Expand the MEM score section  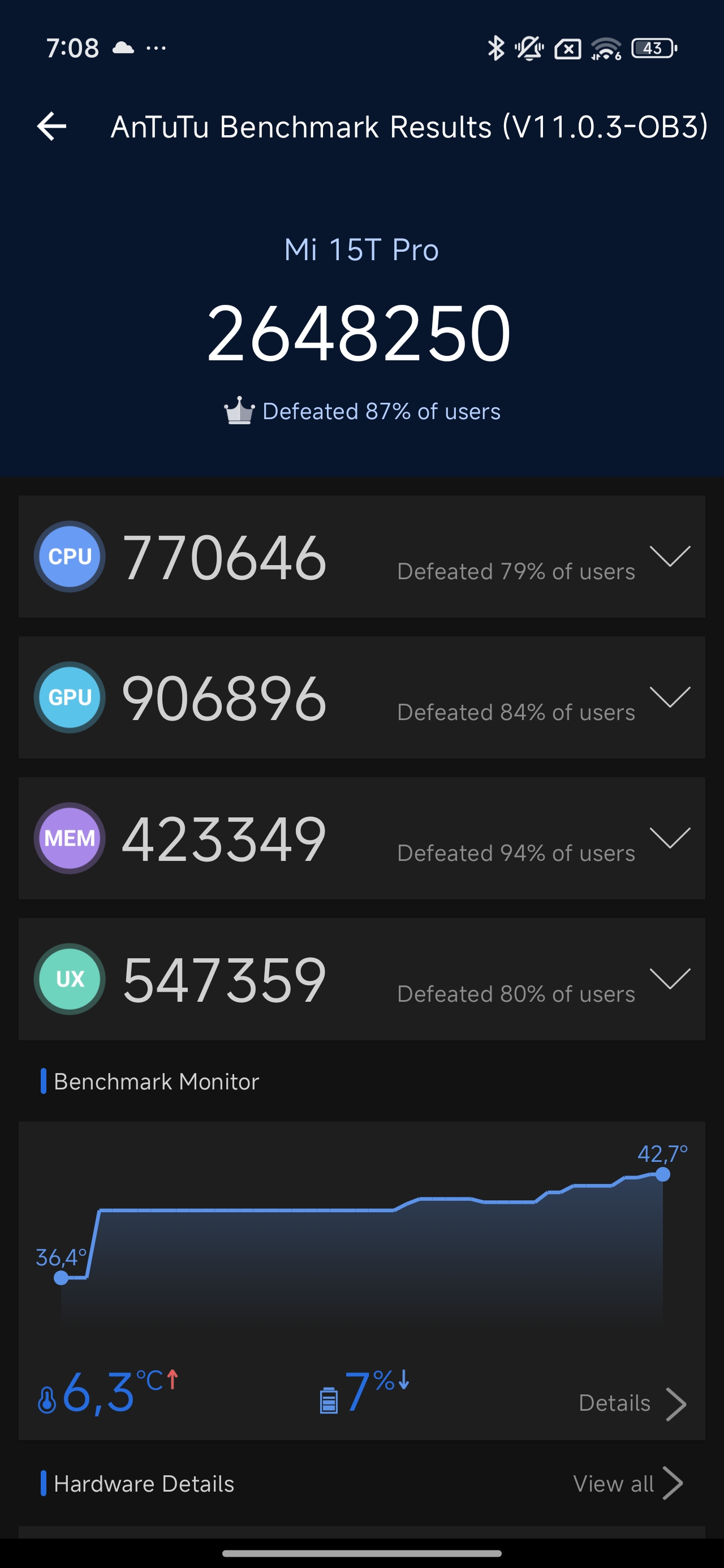pos(669,838)
